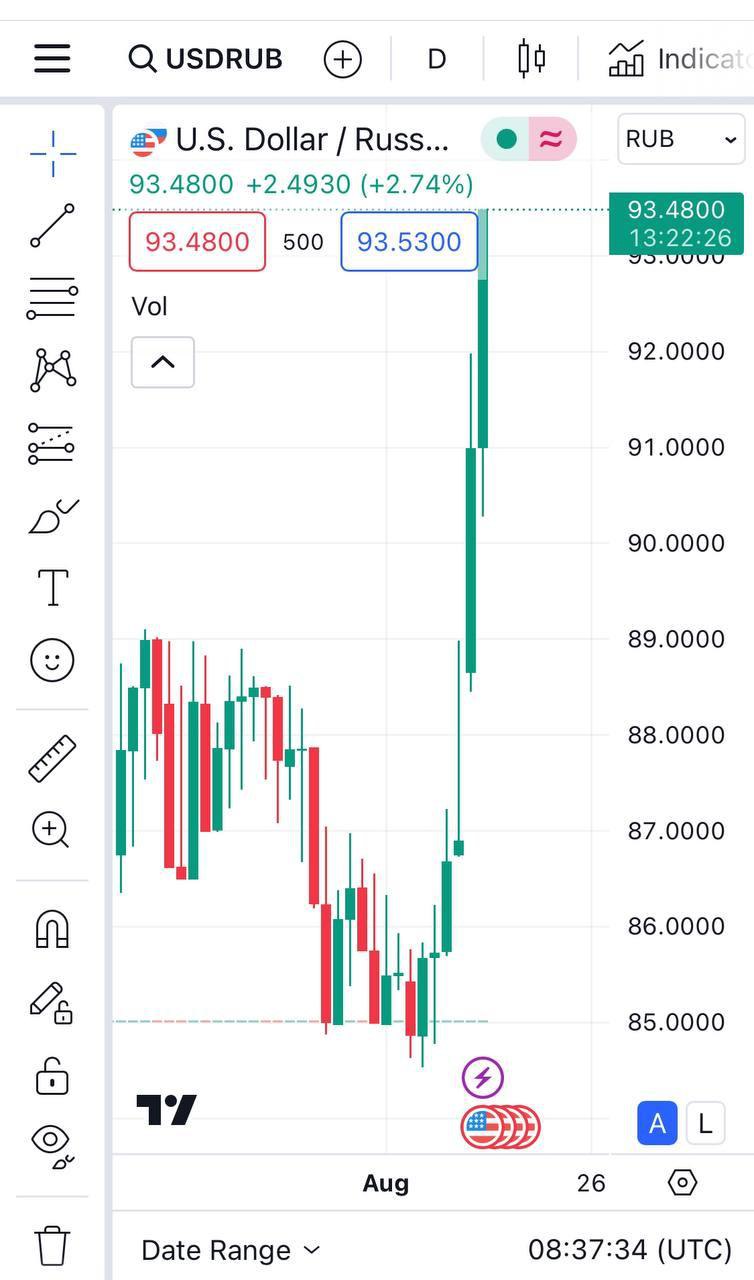Select the crosshair cursor tool
754x1280 pixels.
click(53, 152)
